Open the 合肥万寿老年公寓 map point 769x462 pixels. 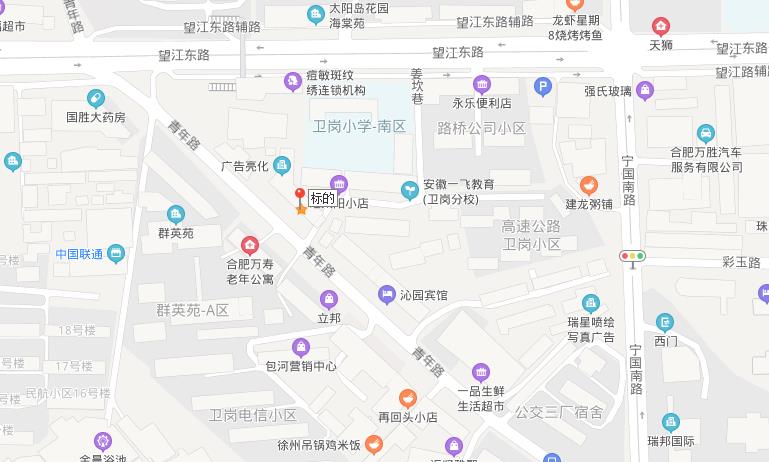(250, 243)
